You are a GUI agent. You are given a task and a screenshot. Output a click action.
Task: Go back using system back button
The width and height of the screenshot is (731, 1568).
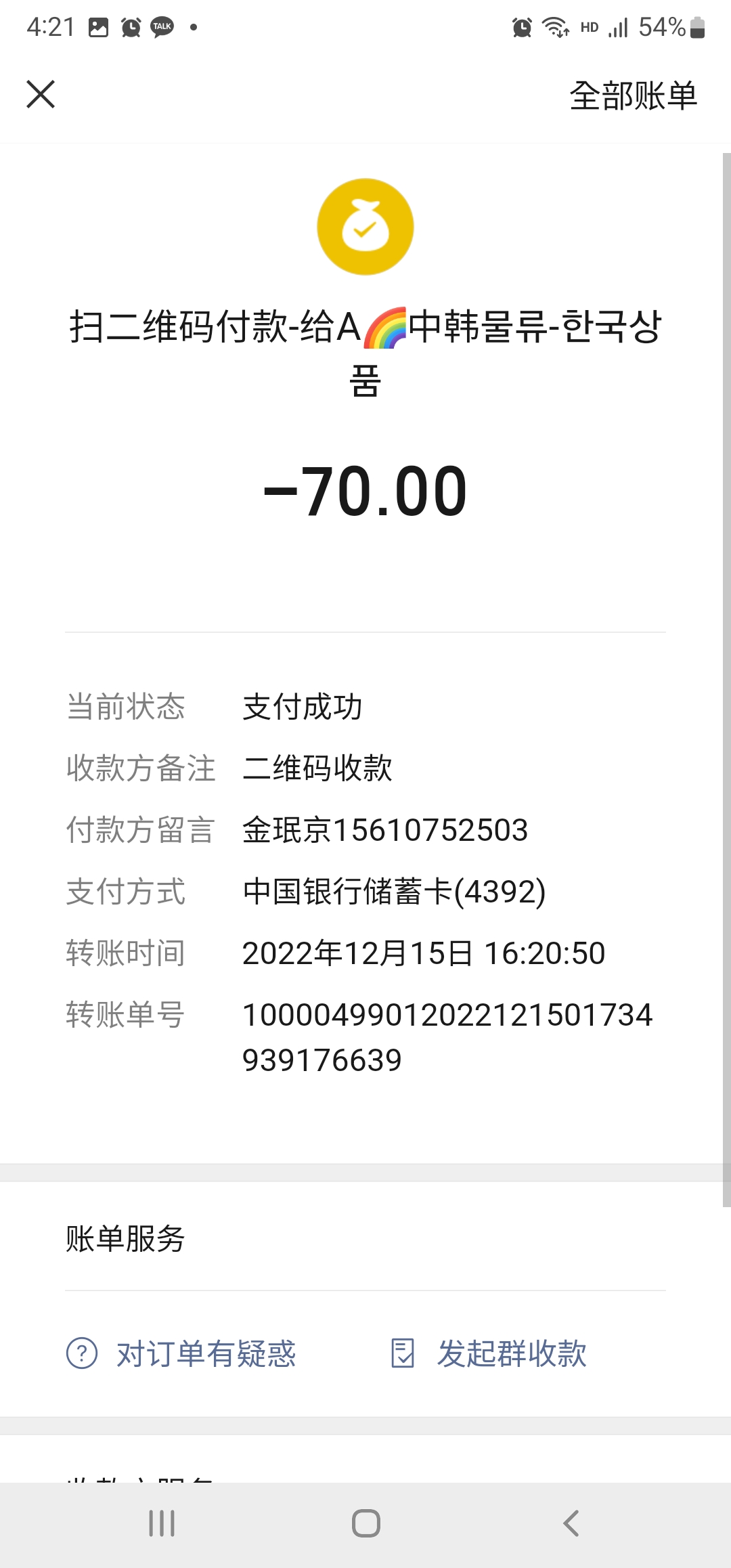tap(571, 1523)
